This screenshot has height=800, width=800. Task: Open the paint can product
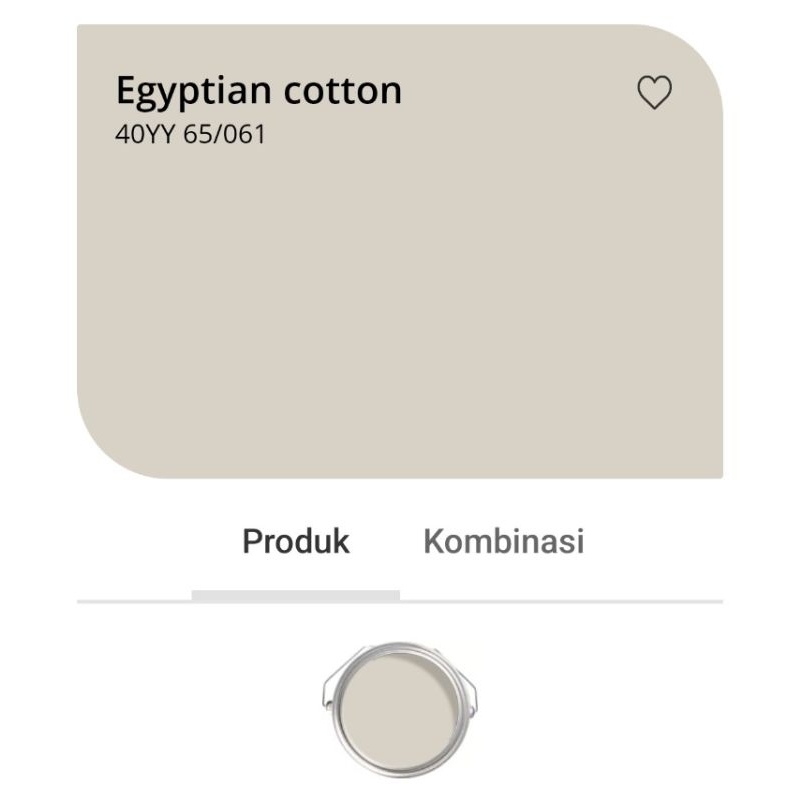tap(399, 706)
